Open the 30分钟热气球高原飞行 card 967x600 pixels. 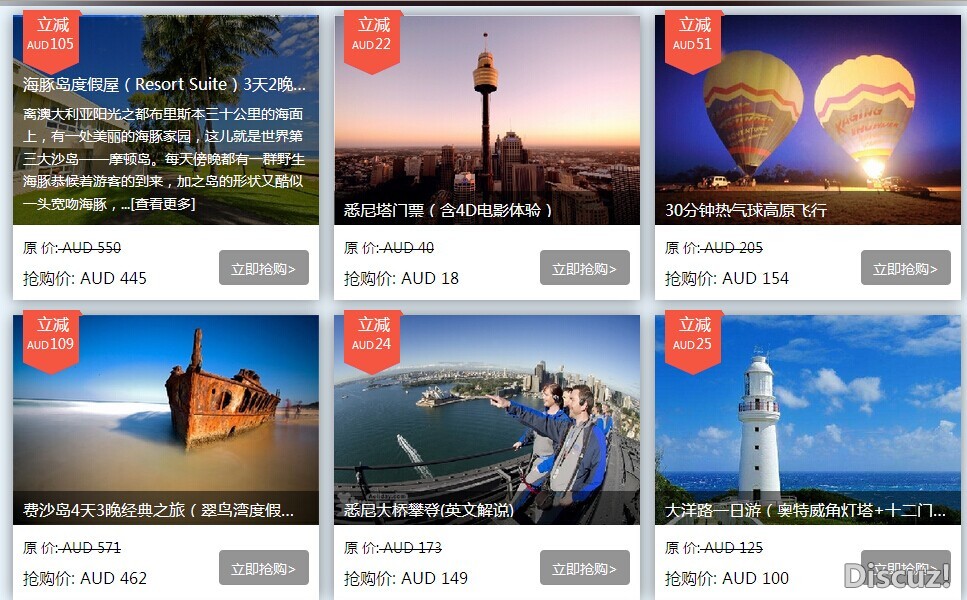tap(808, 120)
